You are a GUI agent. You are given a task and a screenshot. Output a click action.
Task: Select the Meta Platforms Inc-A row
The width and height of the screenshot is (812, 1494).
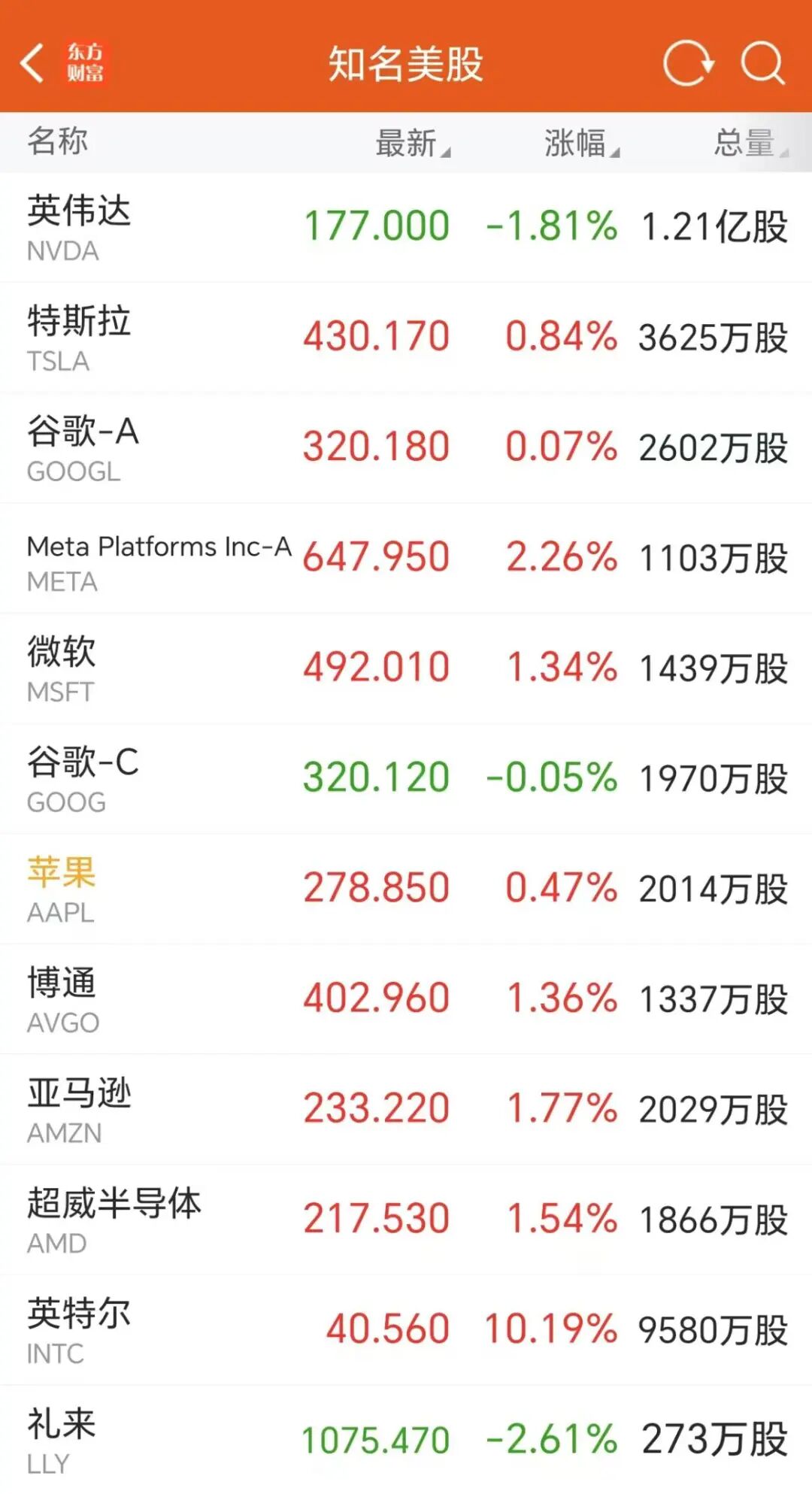[406, 558]
